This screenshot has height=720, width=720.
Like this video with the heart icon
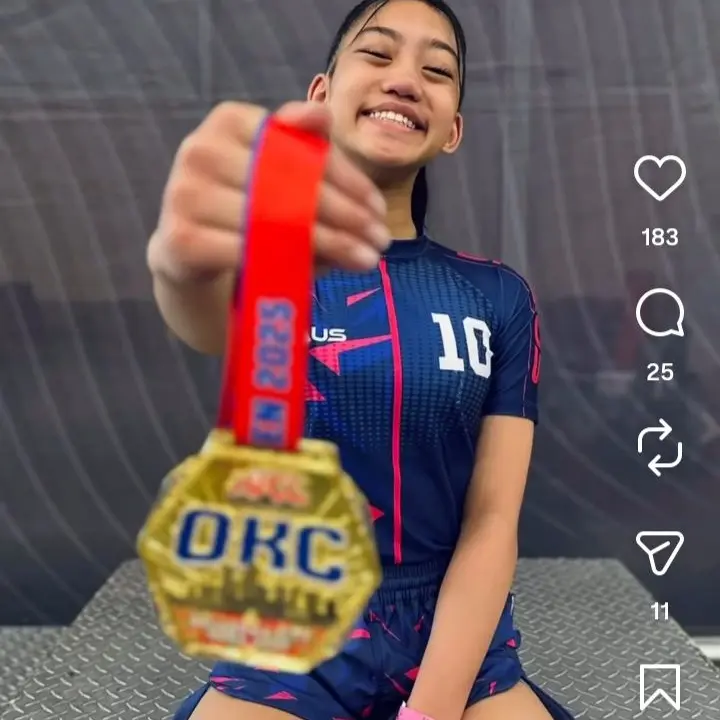point(660,178)
